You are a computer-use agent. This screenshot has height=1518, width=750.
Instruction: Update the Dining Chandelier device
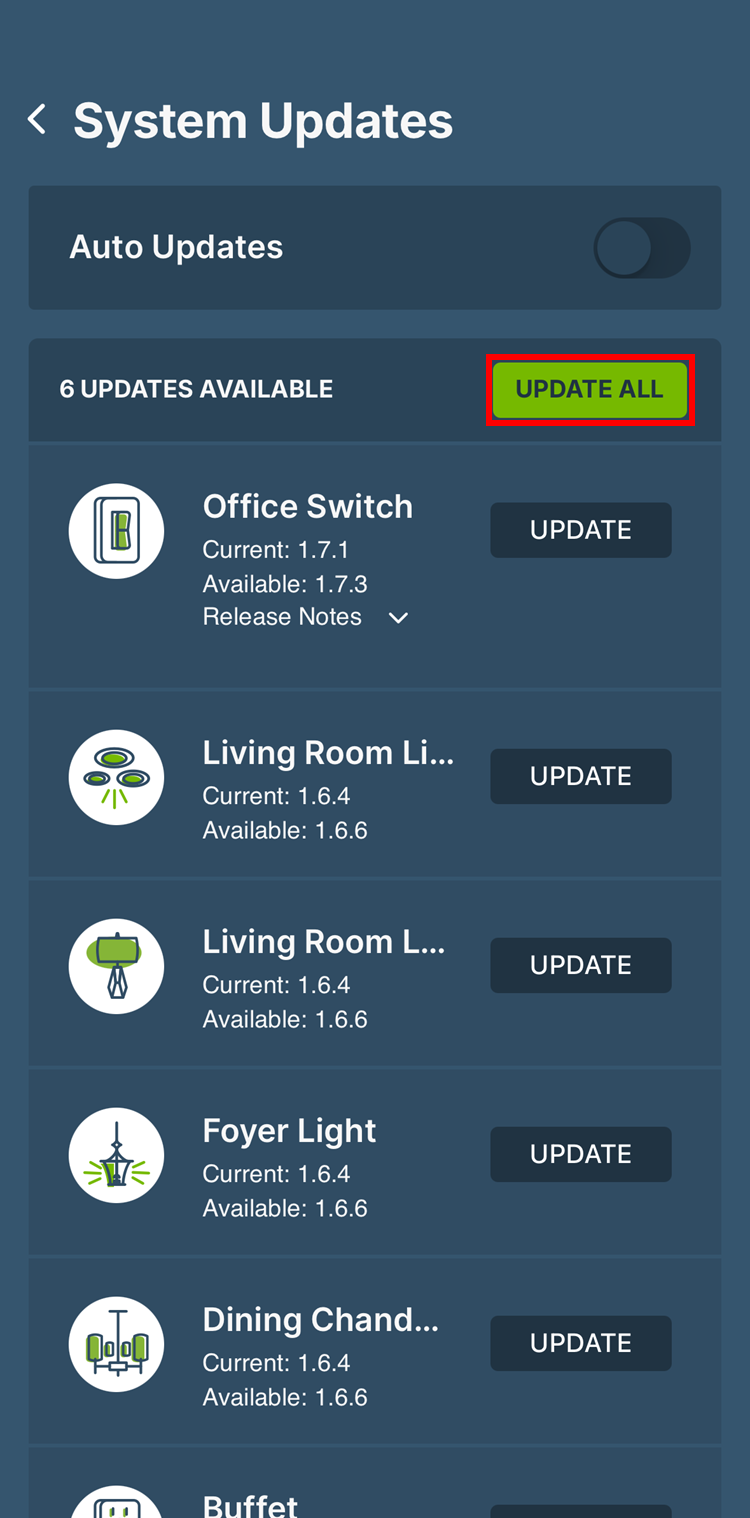coord(580,1343)
